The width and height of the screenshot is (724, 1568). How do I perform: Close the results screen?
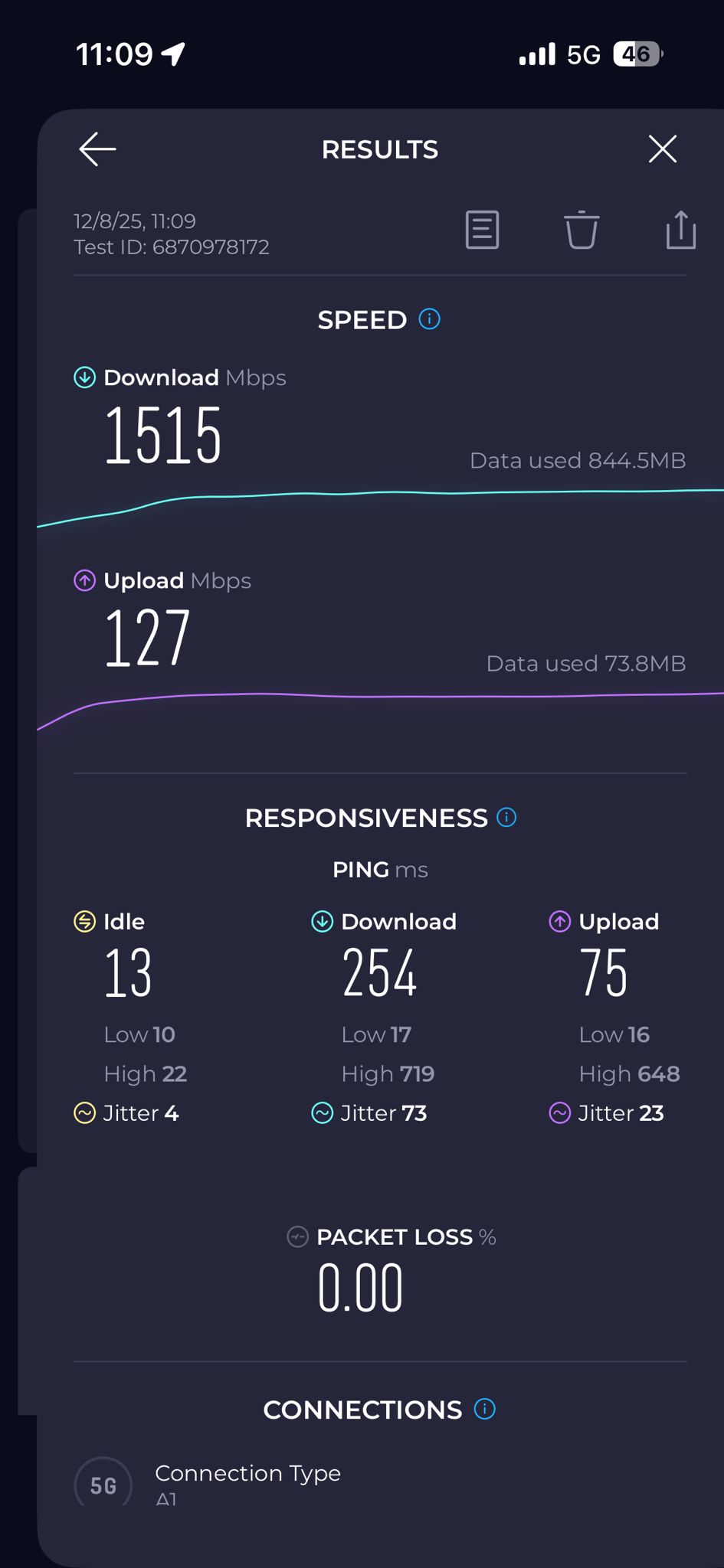663,149
